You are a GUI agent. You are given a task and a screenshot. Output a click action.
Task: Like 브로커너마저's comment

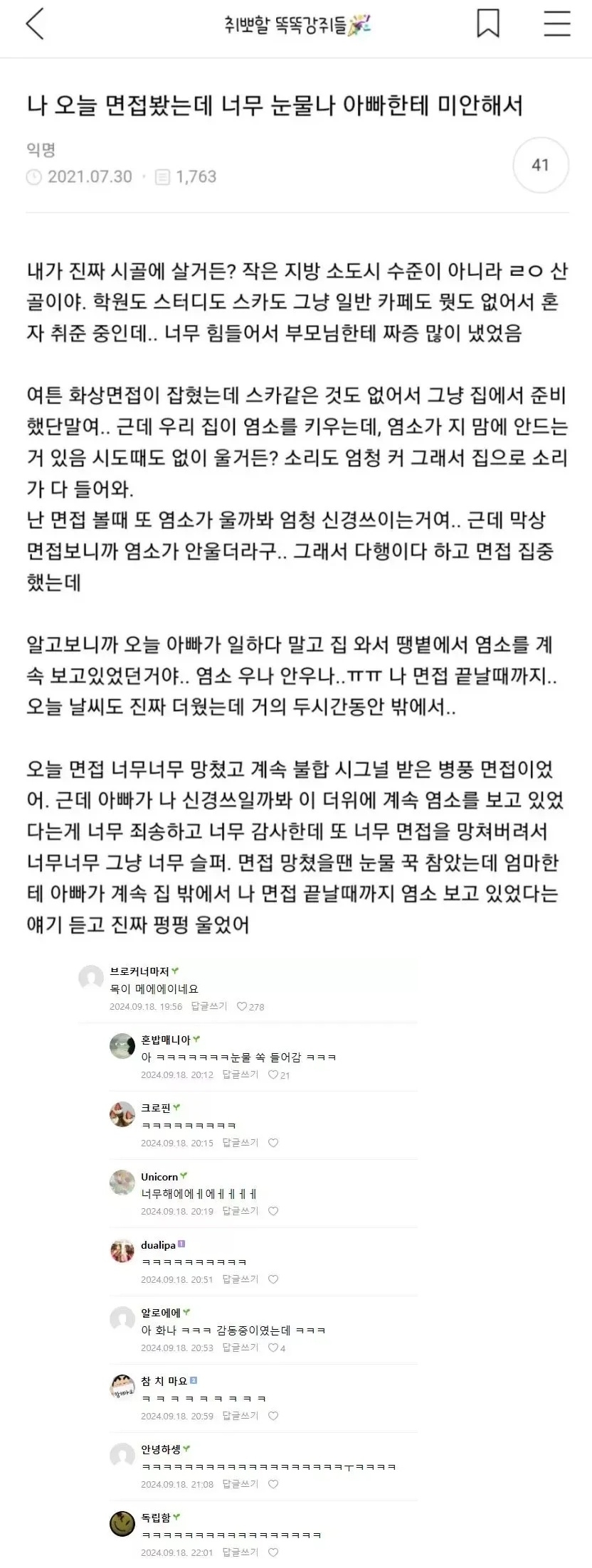pyautogui.click(x=242, y=1006)
